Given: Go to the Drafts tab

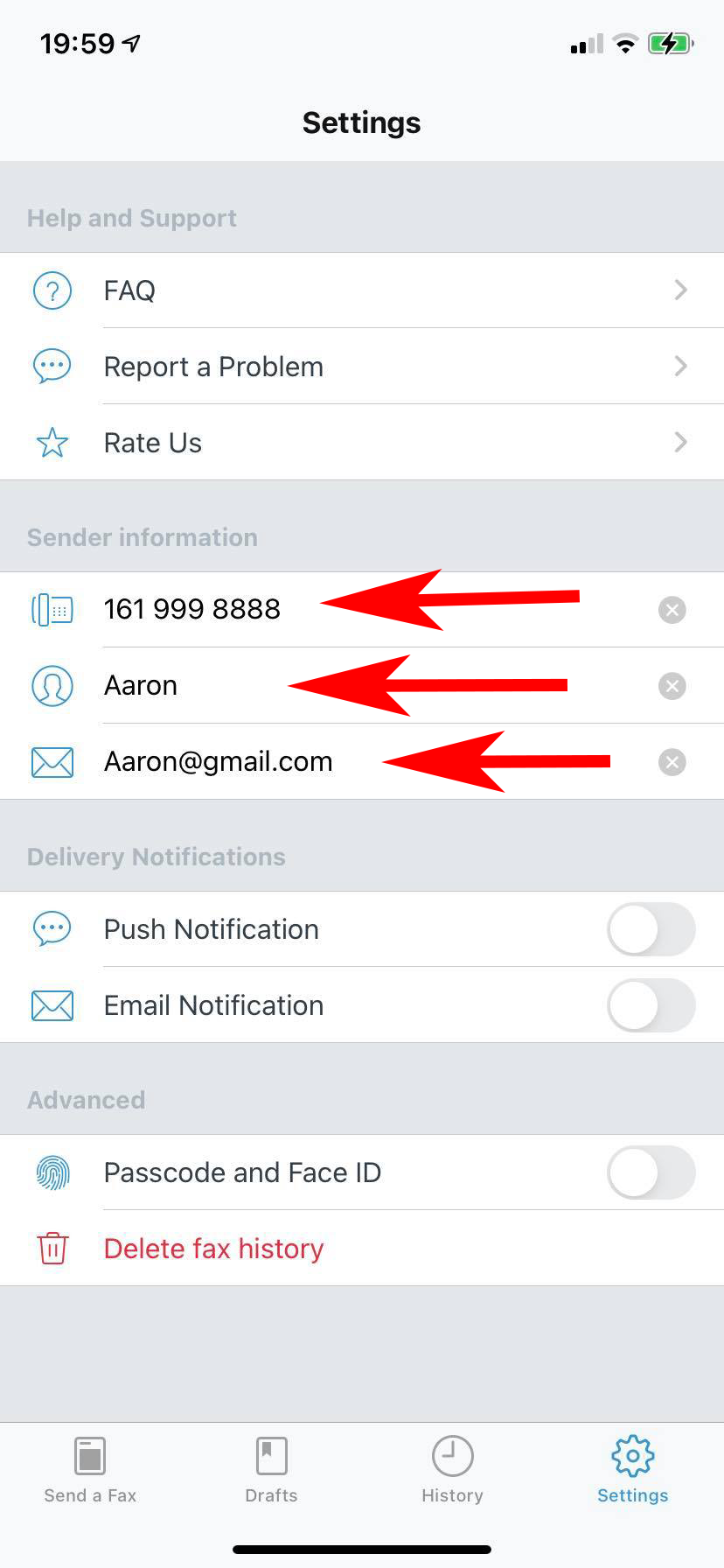Looking at the screenshot, I should click(271, 1470).
